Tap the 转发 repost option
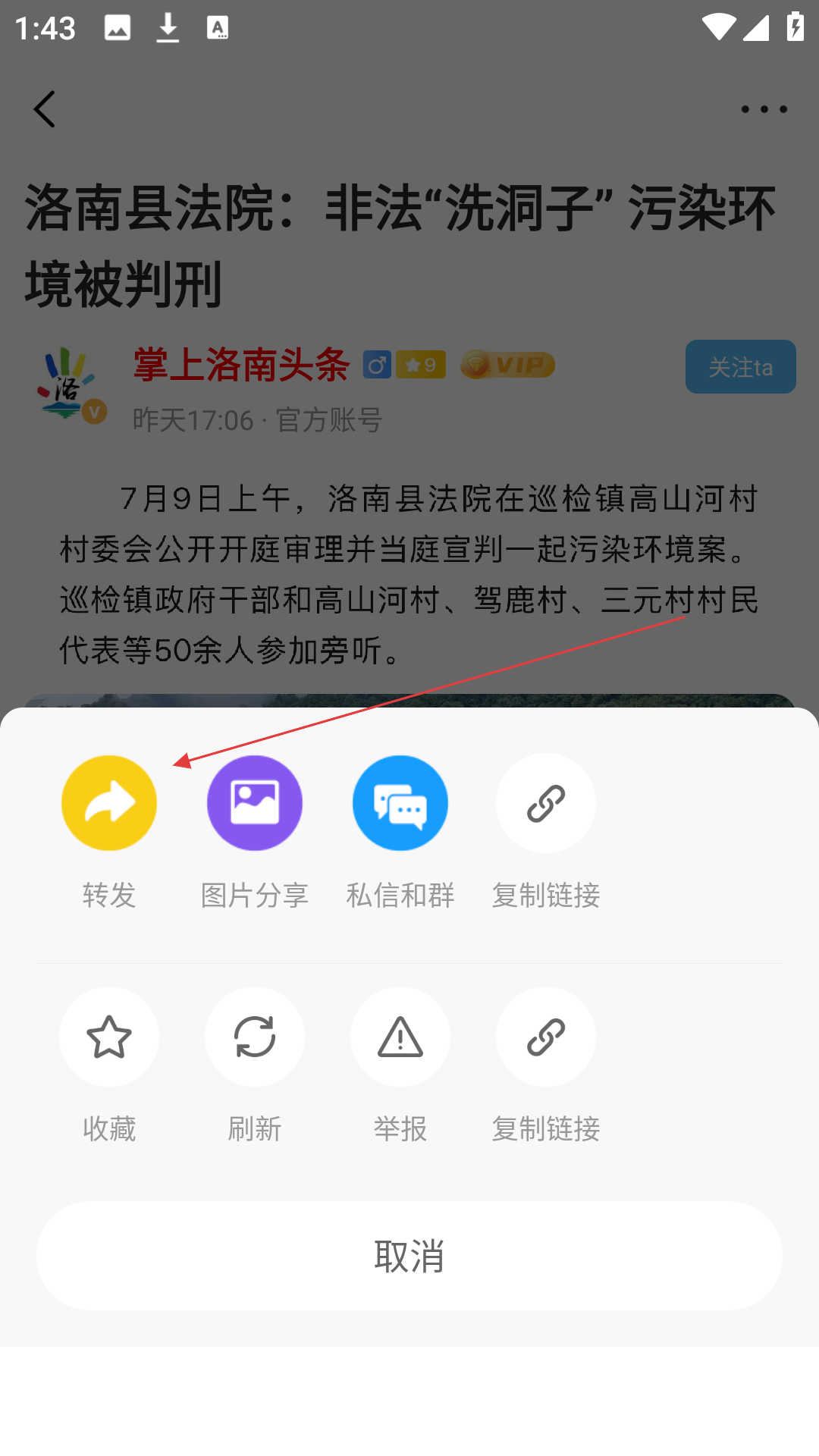Image resolution: width=819 pixels, height=1456 pixels. (109, 804)
